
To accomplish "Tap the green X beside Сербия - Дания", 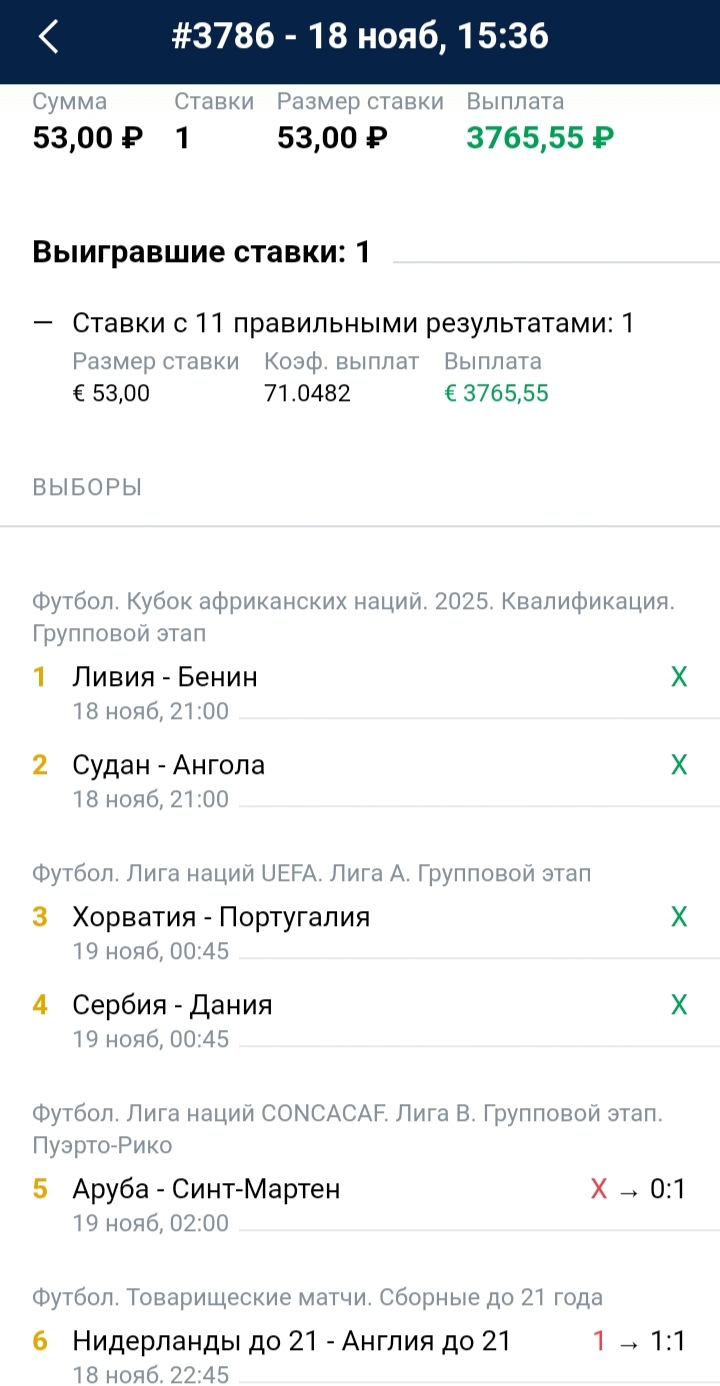I will [679, 1005].
